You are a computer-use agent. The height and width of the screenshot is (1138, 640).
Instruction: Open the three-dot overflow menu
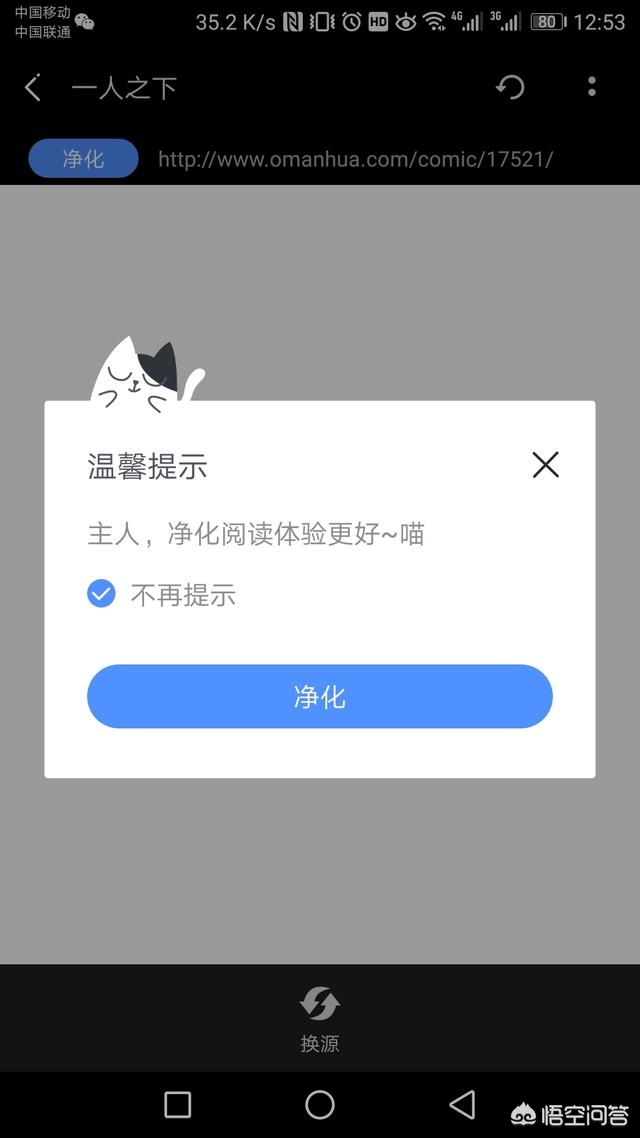point(592,88)
